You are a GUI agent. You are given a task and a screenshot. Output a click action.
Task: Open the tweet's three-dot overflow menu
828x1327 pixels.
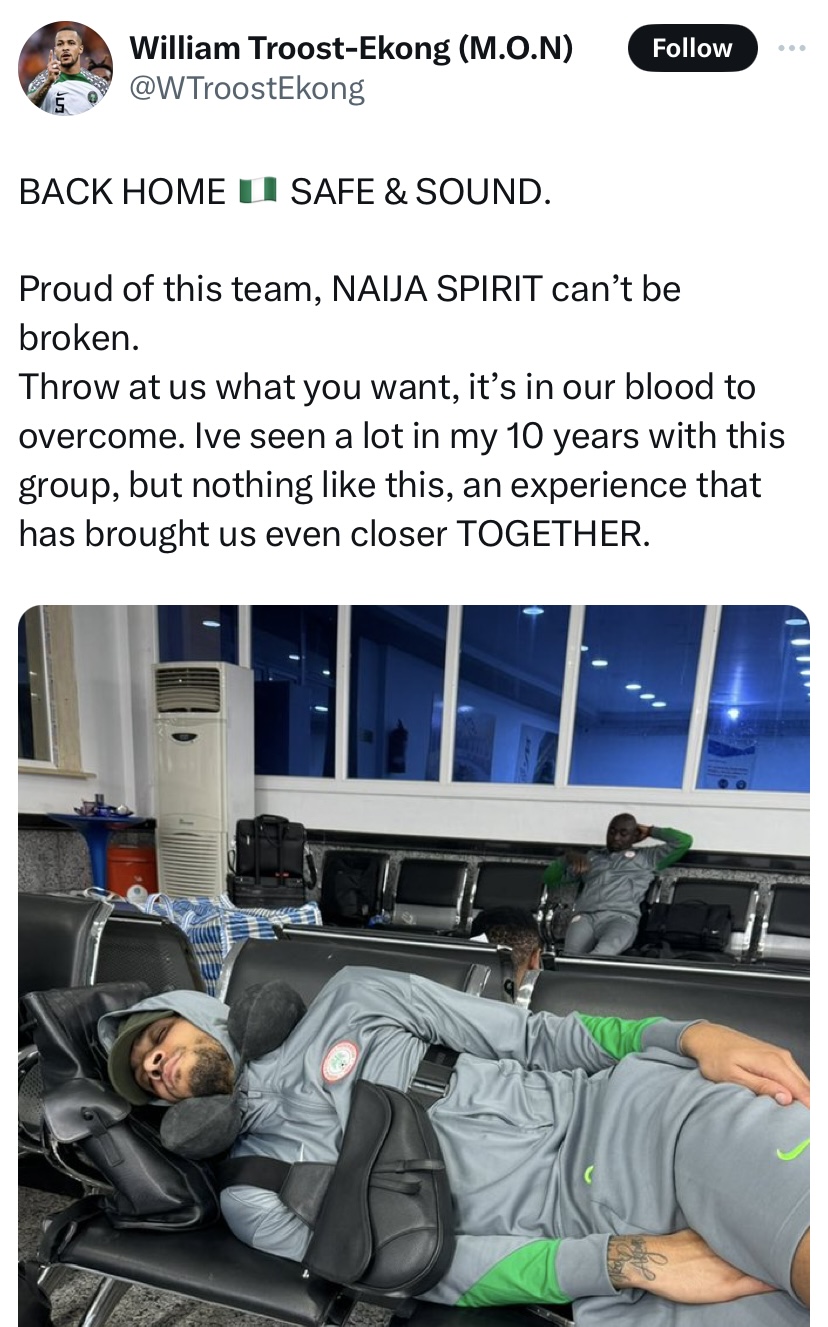(791, 47)
